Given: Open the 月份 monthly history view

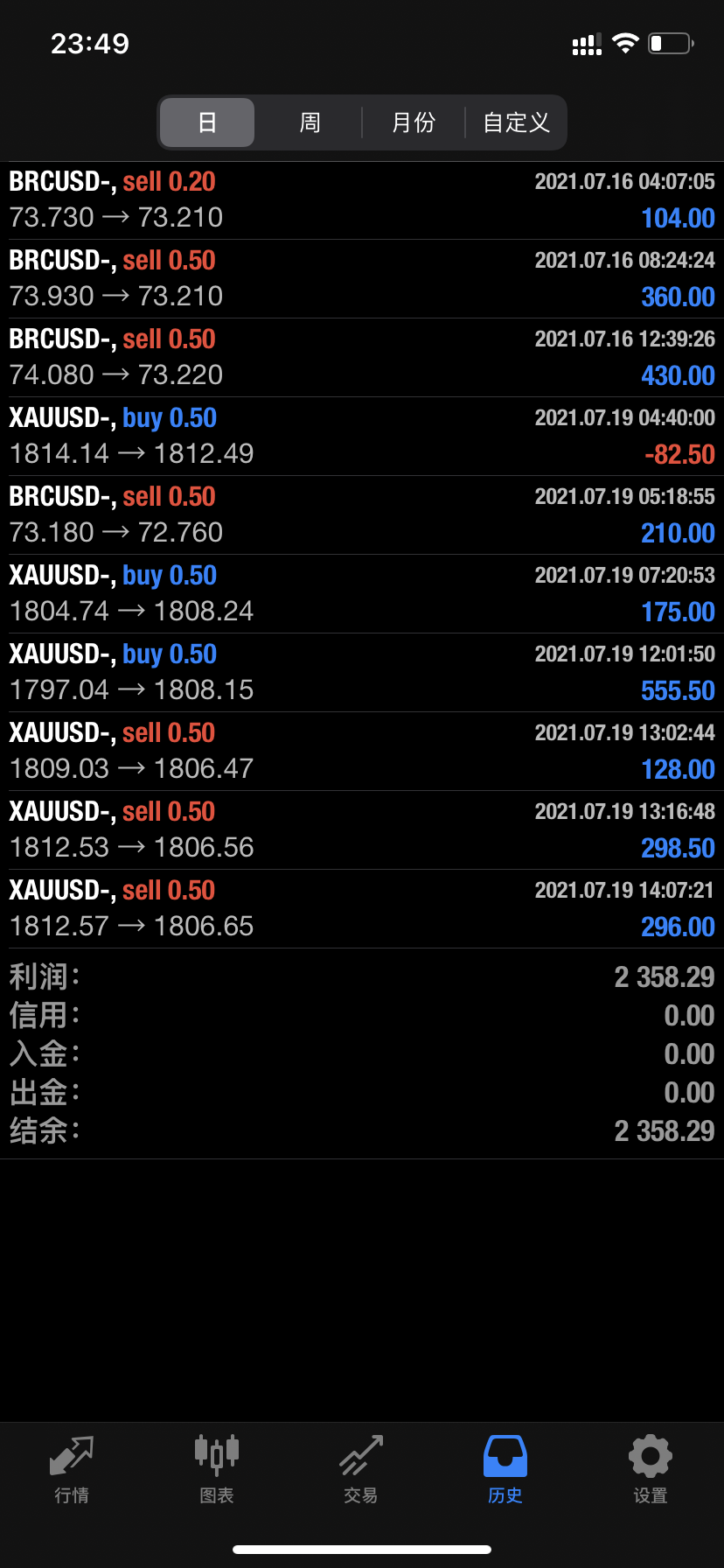Looking at the screenshot, I should [x=413, y=122].
